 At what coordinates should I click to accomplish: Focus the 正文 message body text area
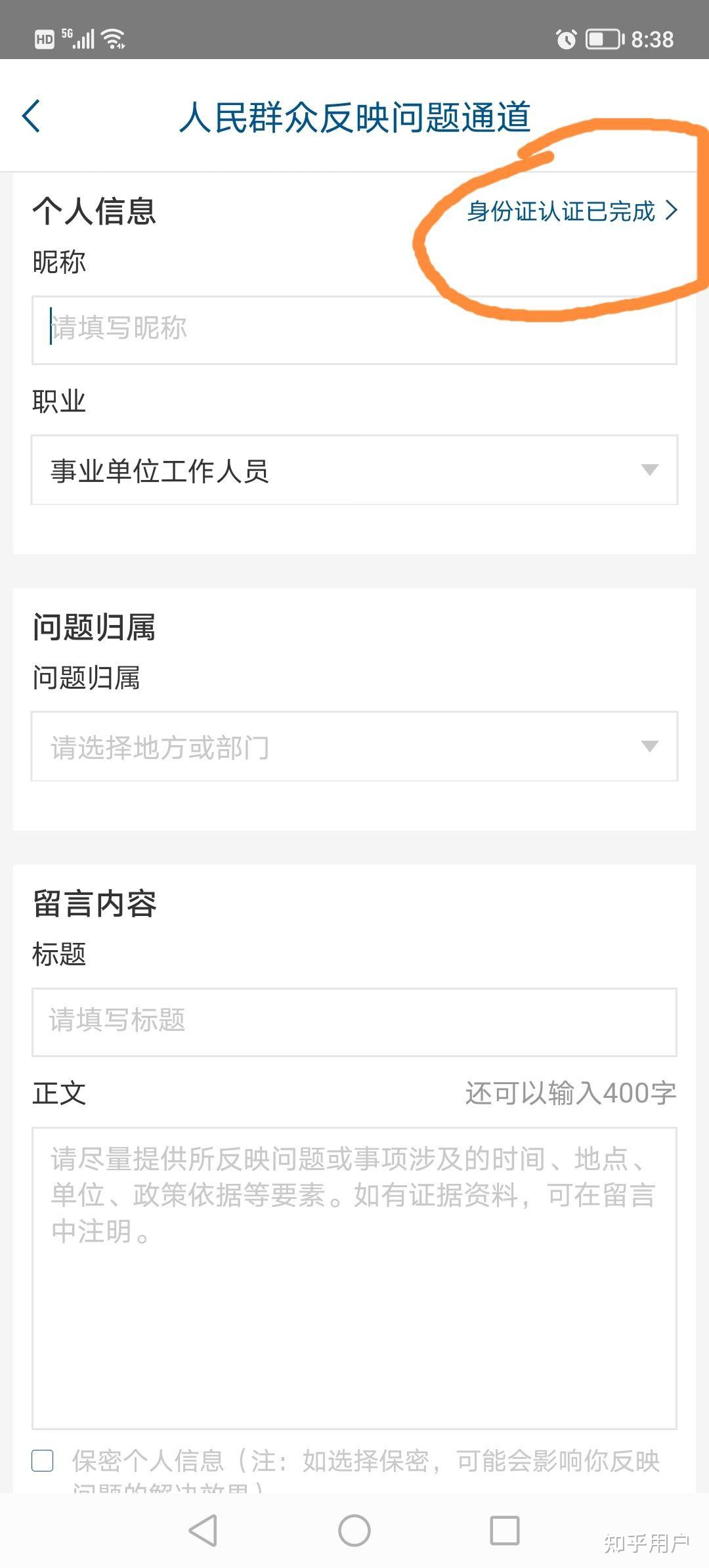[354, 1277]
